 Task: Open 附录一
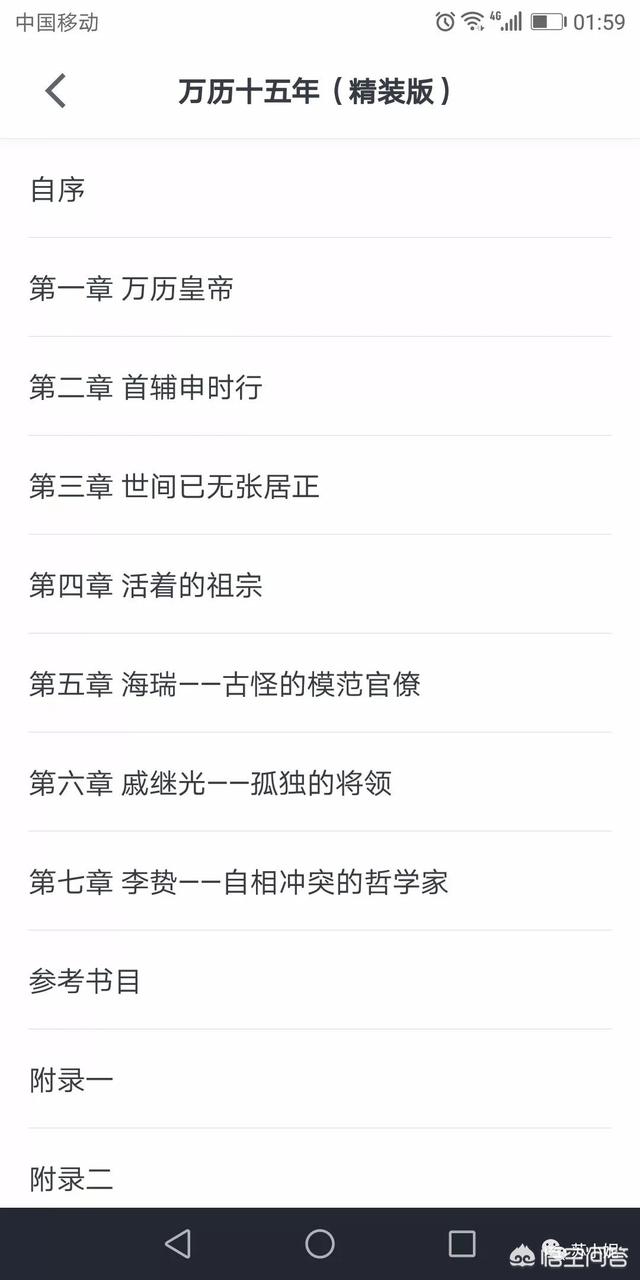coord(71,1081)
